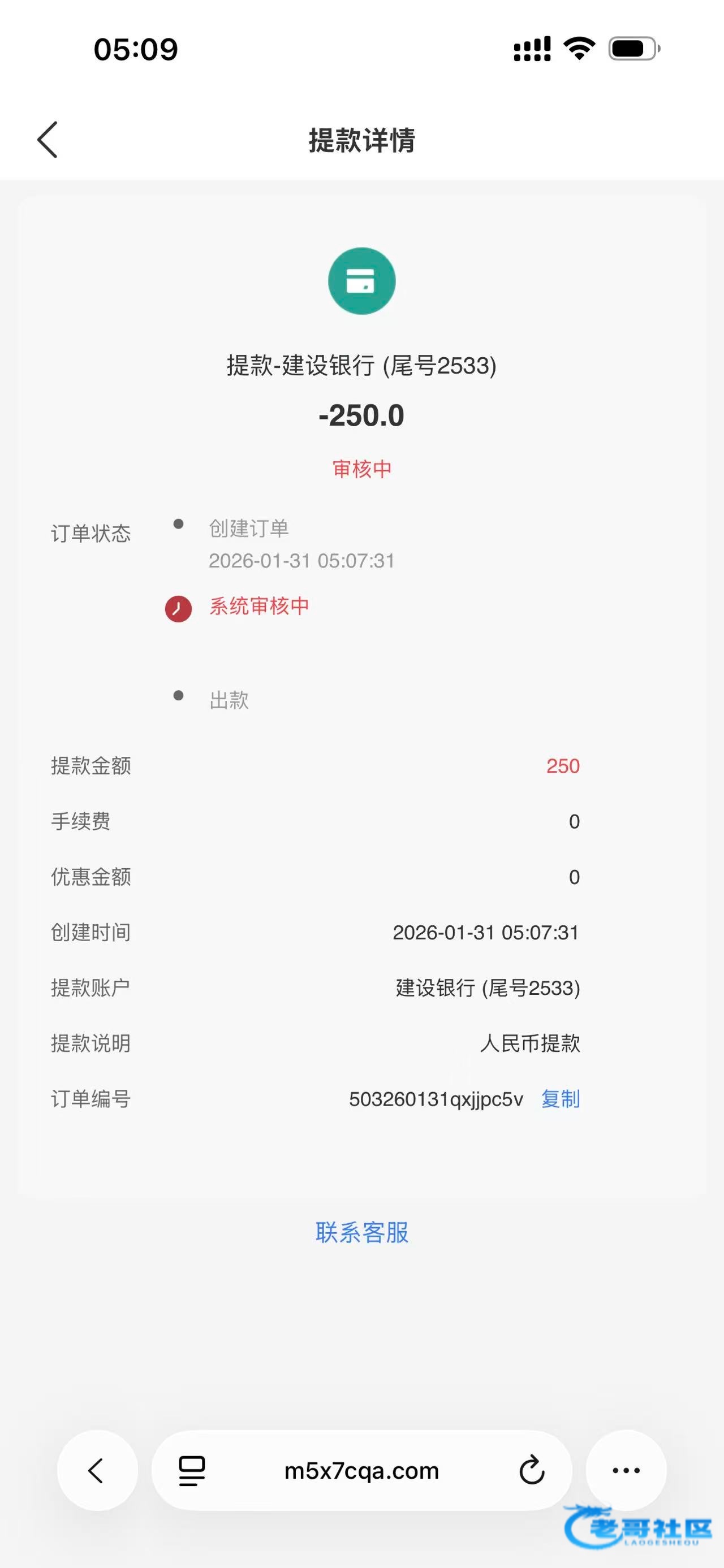Open the page tools icon beside the address
The width and height of the screenshot is (724, 1568).
[192, 1471]
